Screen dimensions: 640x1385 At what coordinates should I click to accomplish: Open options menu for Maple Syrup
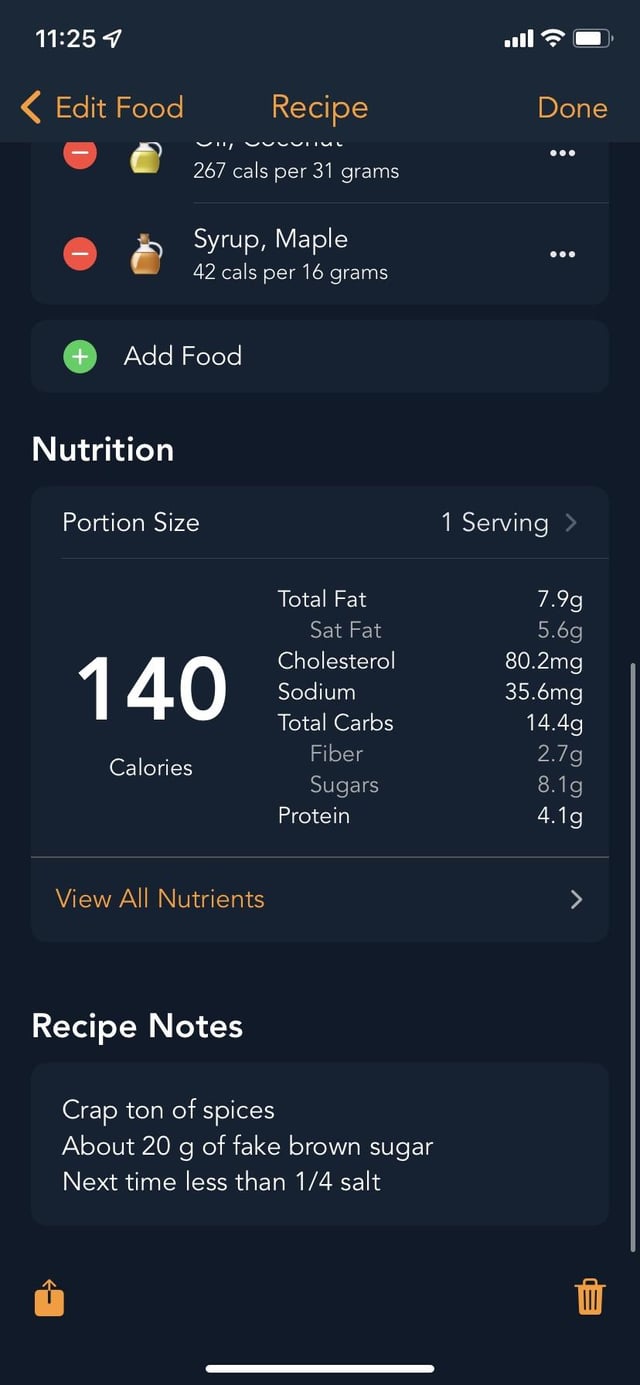(x=562, y=254)
